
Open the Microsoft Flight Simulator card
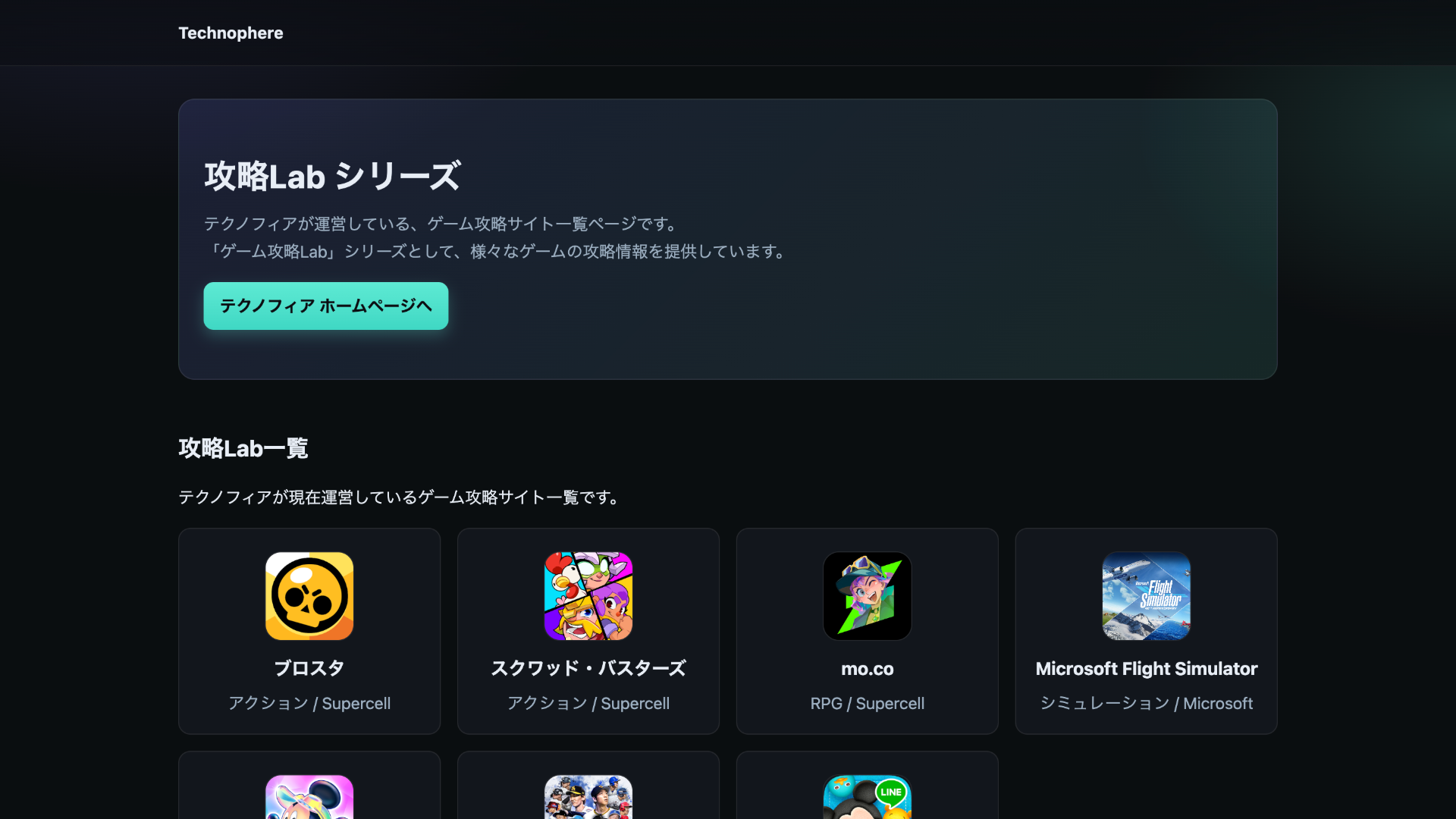pos(1147,631)
